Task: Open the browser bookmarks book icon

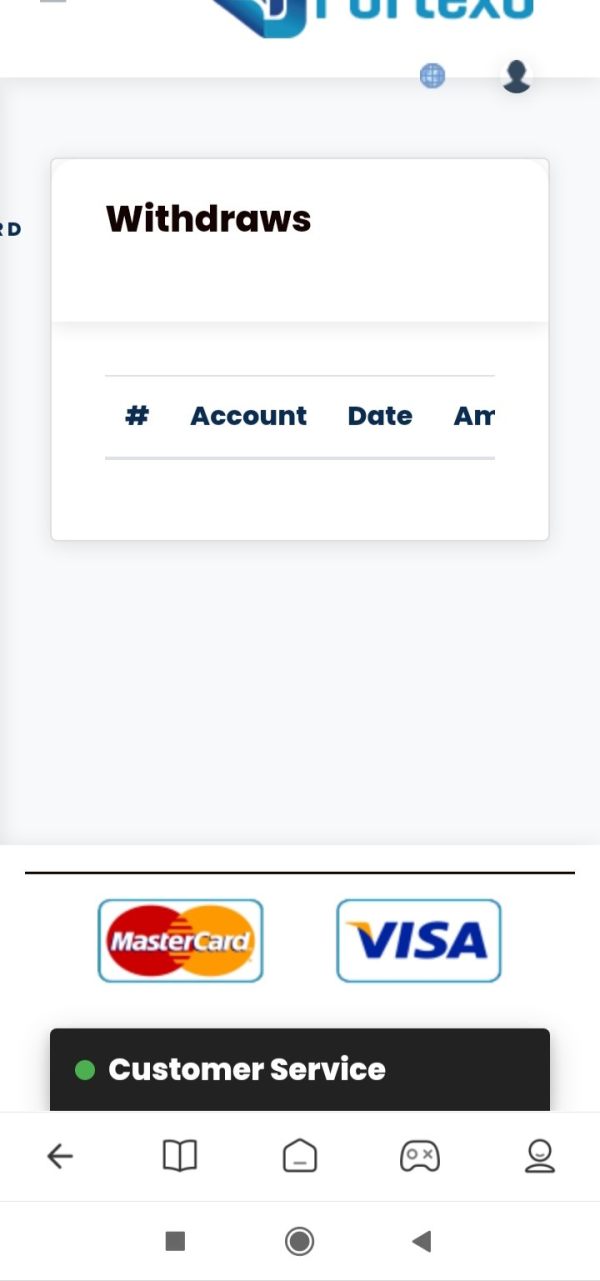Action: coord(180,1156)
